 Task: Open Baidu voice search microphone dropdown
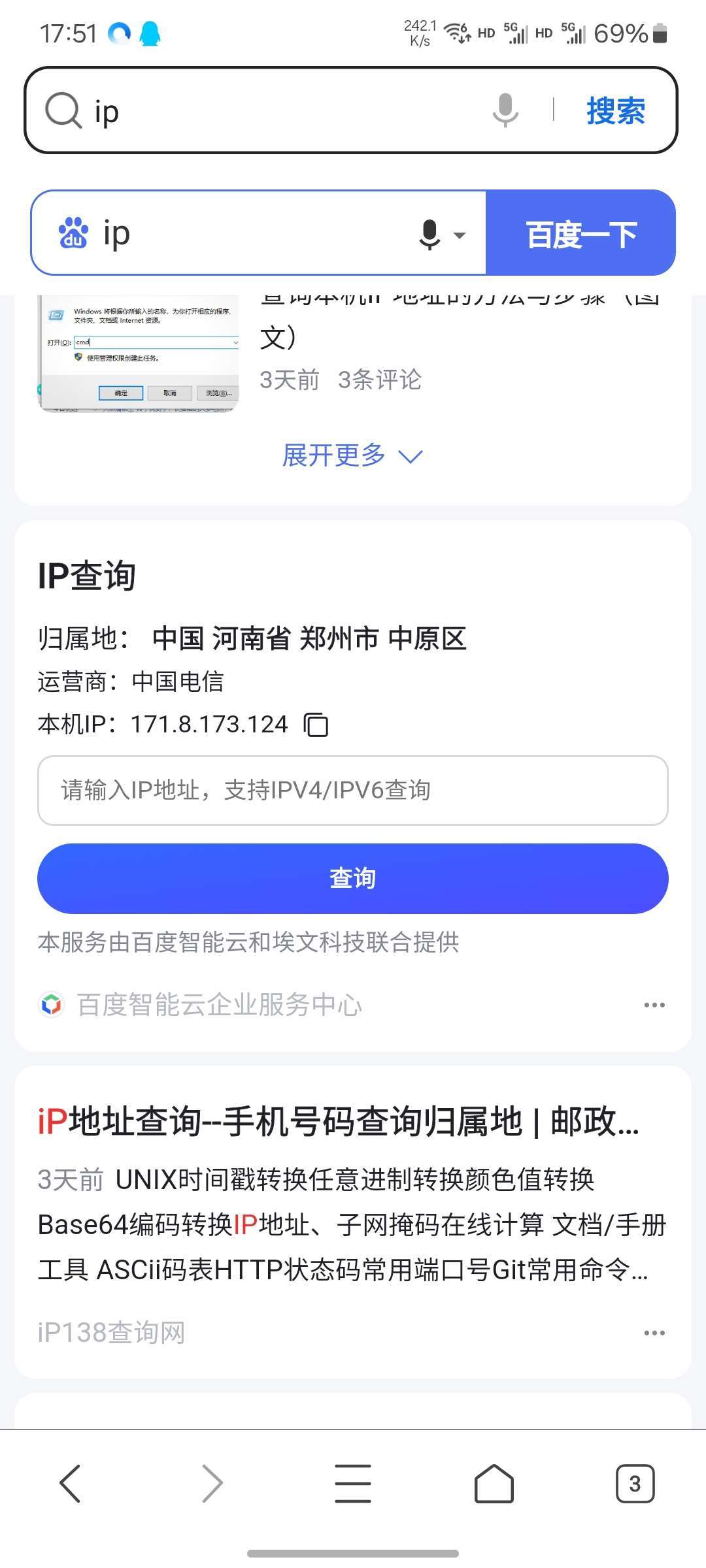tap(442, 235)
